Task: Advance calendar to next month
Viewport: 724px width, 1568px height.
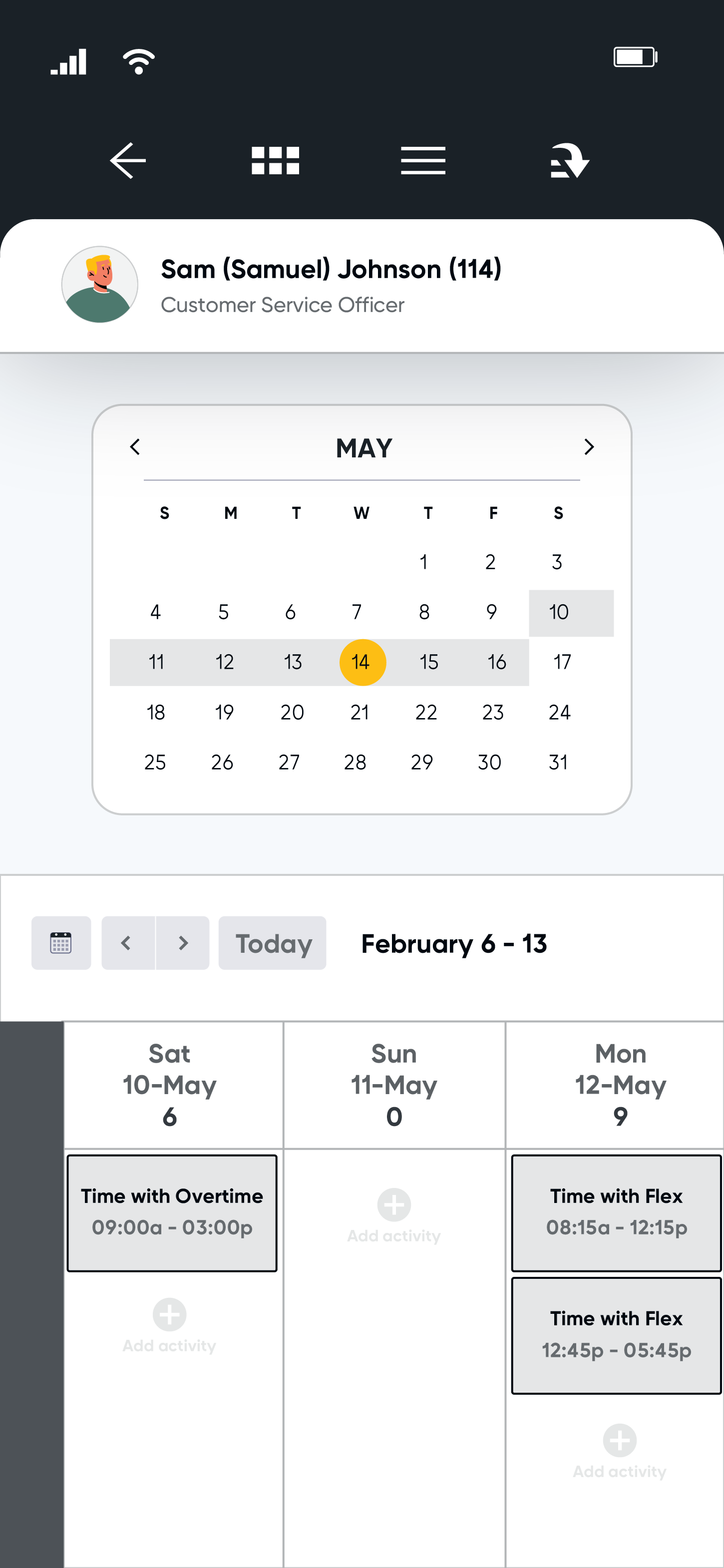Action: [588, 447]
